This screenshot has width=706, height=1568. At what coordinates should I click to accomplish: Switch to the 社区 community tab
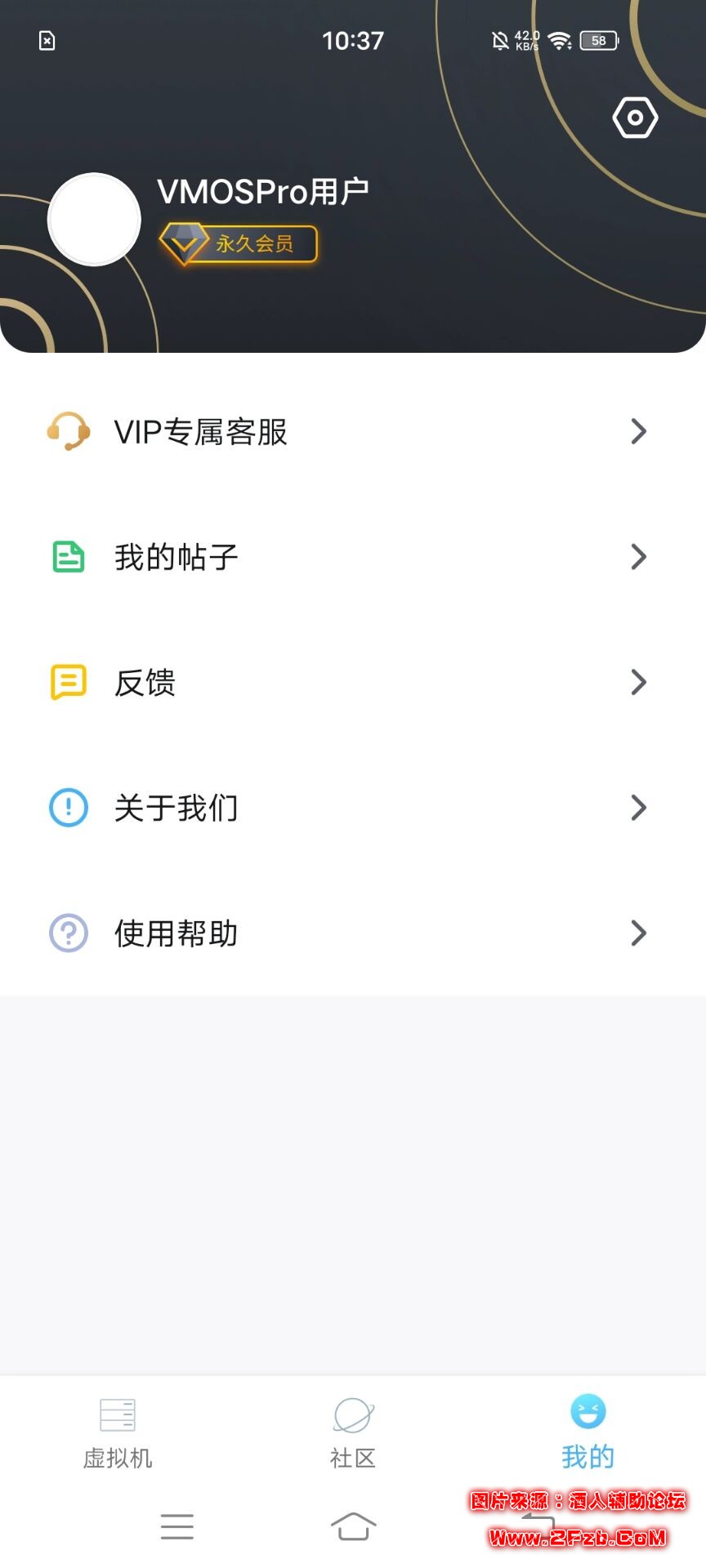coord(353,1432)
